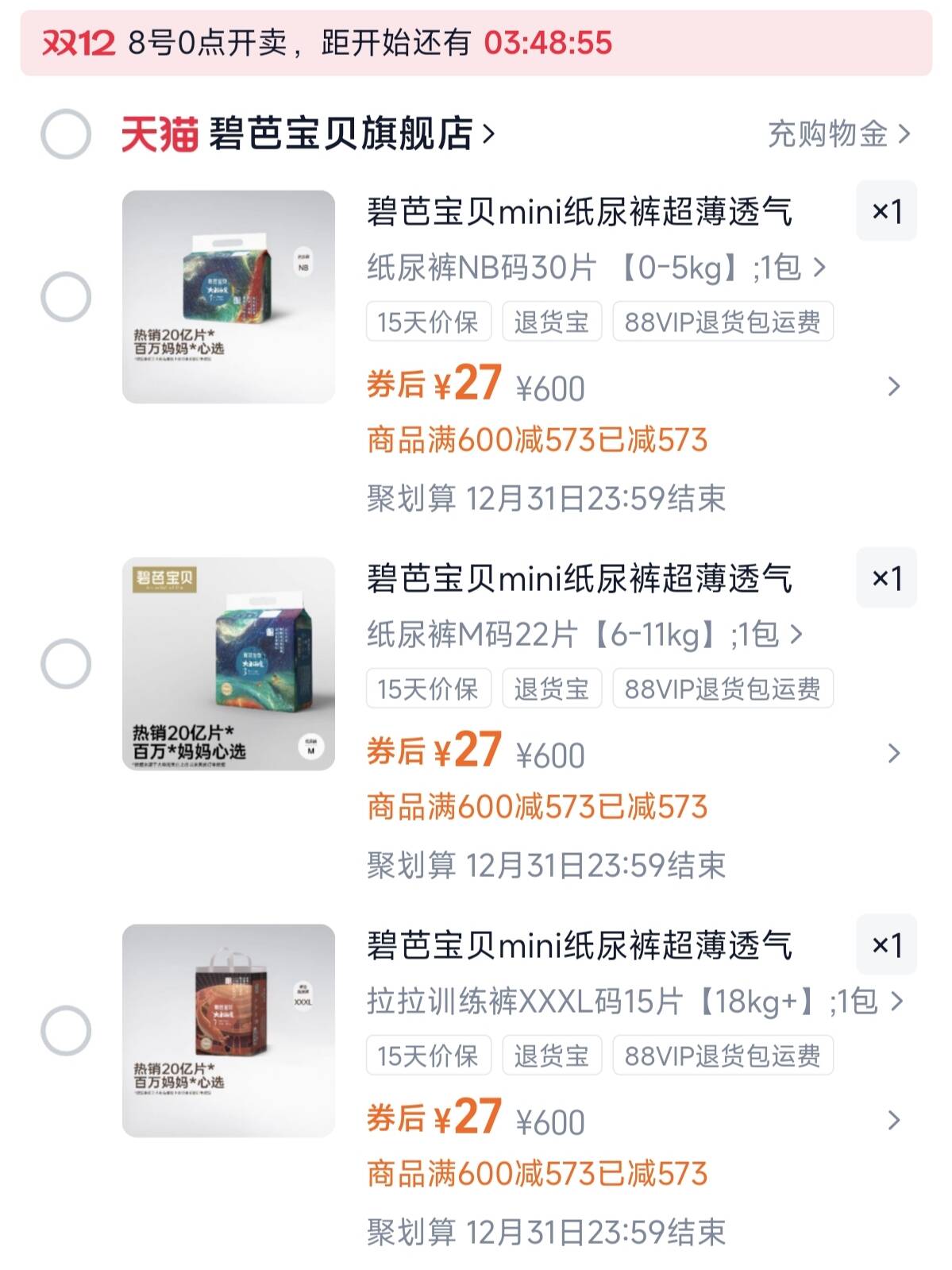
Task: Expand price discount details for XXXL码 item
Action: (893, 1121)
